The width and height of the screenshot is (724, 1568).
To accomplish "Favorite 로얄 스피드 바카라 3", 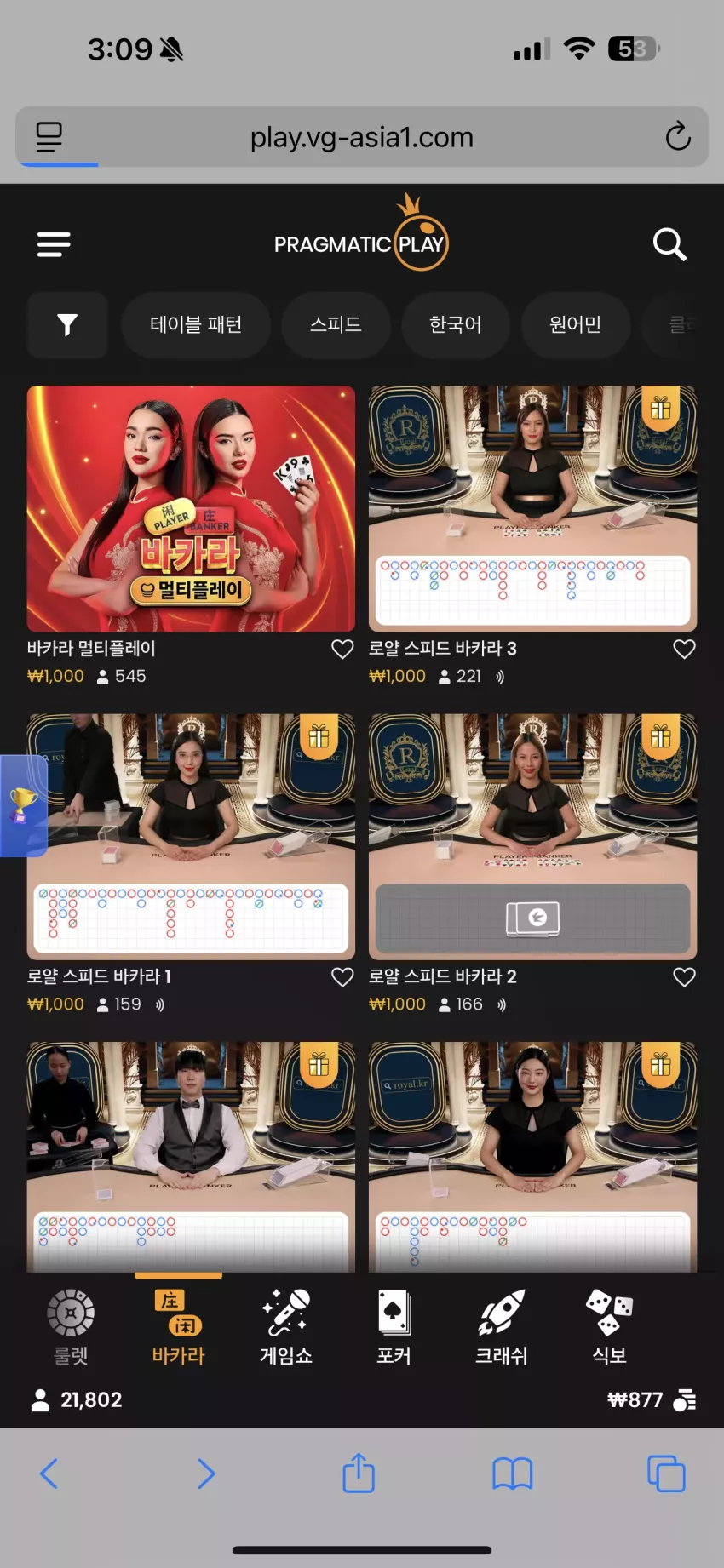I will pyautogui.click(x=685, y=650).
